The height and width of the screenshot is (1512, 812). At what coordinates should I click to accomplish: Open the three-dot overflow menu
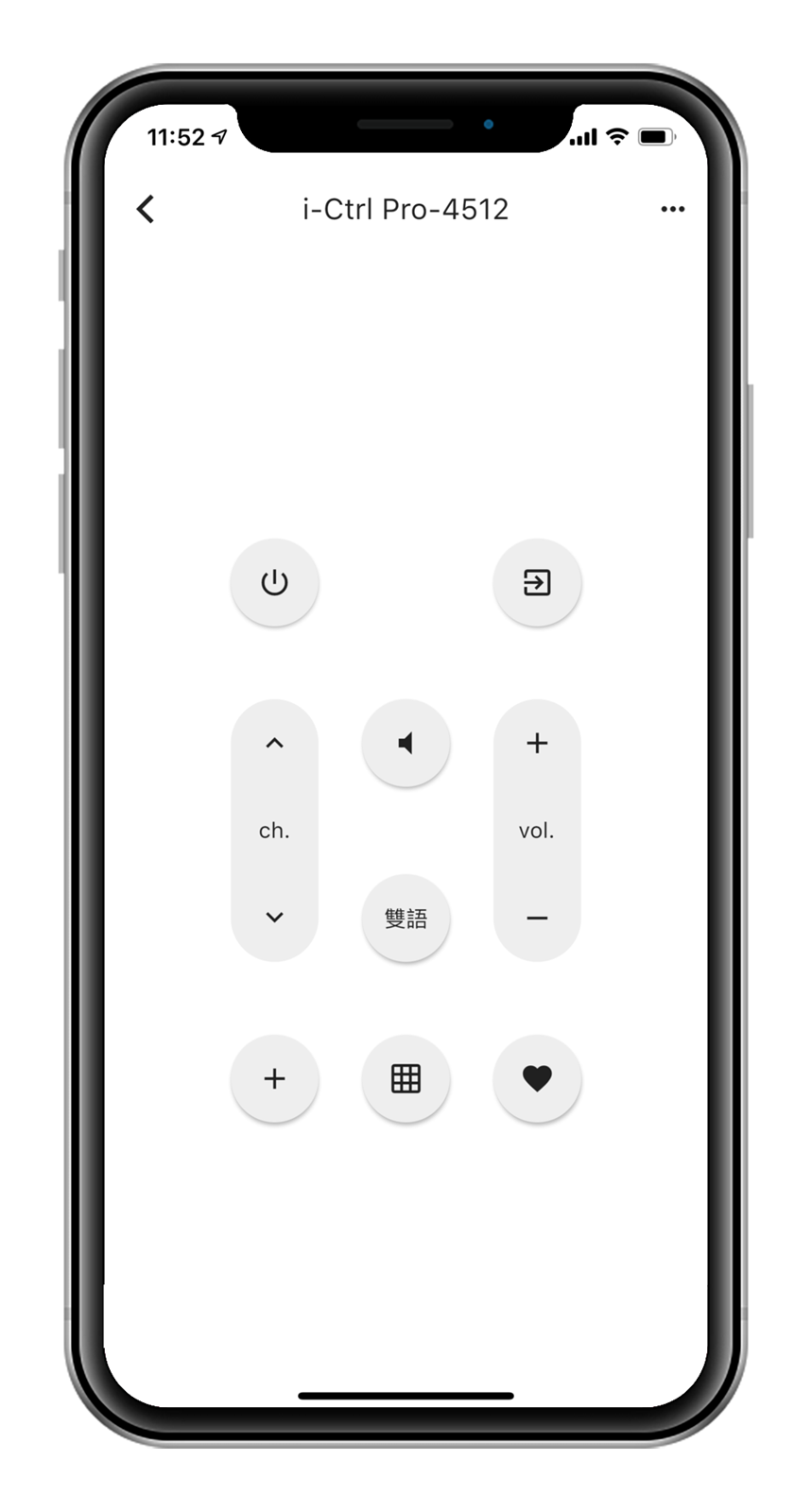[x=672, y=209]
